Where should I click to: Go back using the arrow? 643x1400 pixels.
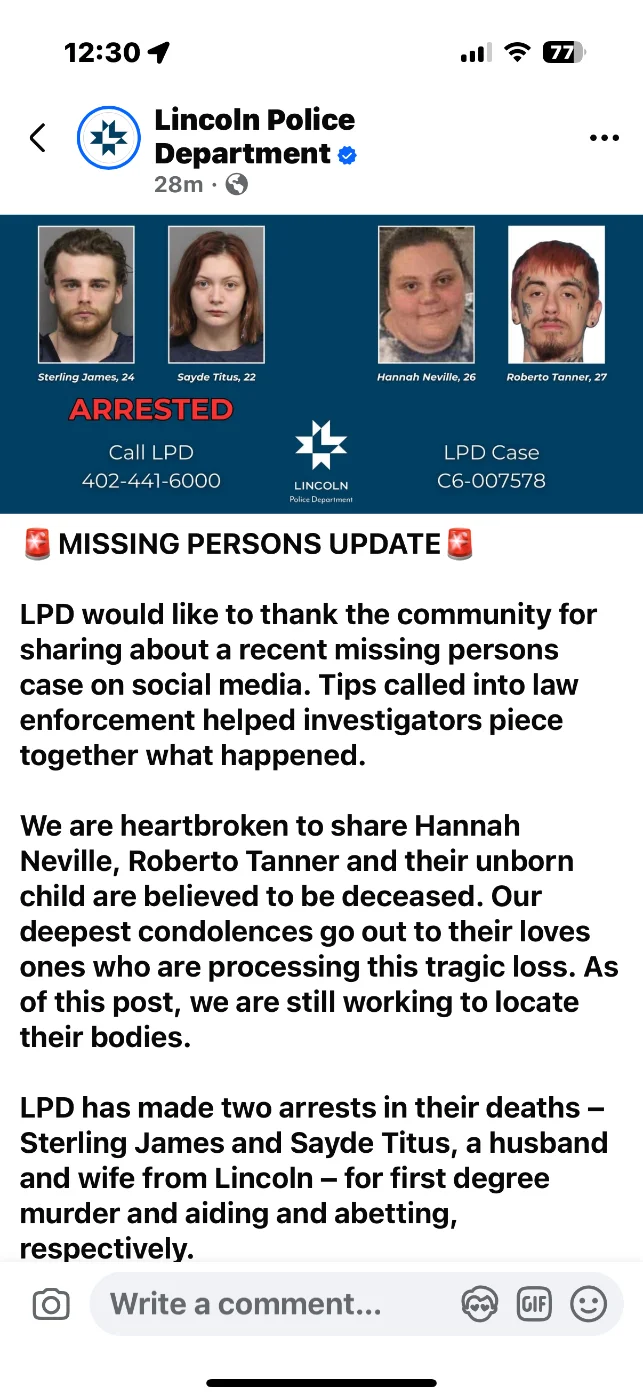pyautogui.click(x=38, y=138)
